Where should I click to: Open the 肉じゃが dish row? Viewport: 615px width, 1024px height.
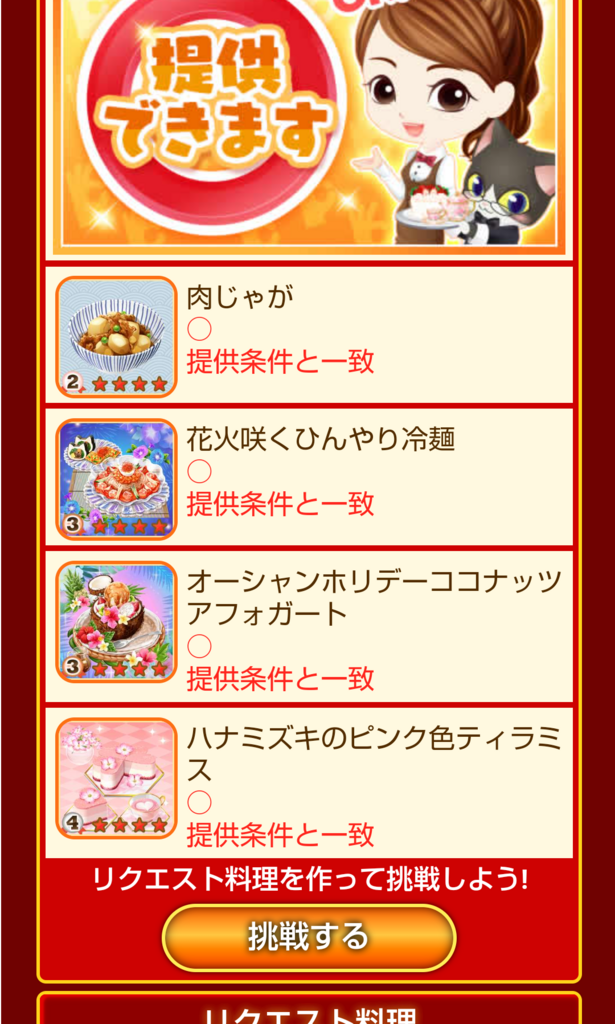(308, 335)
